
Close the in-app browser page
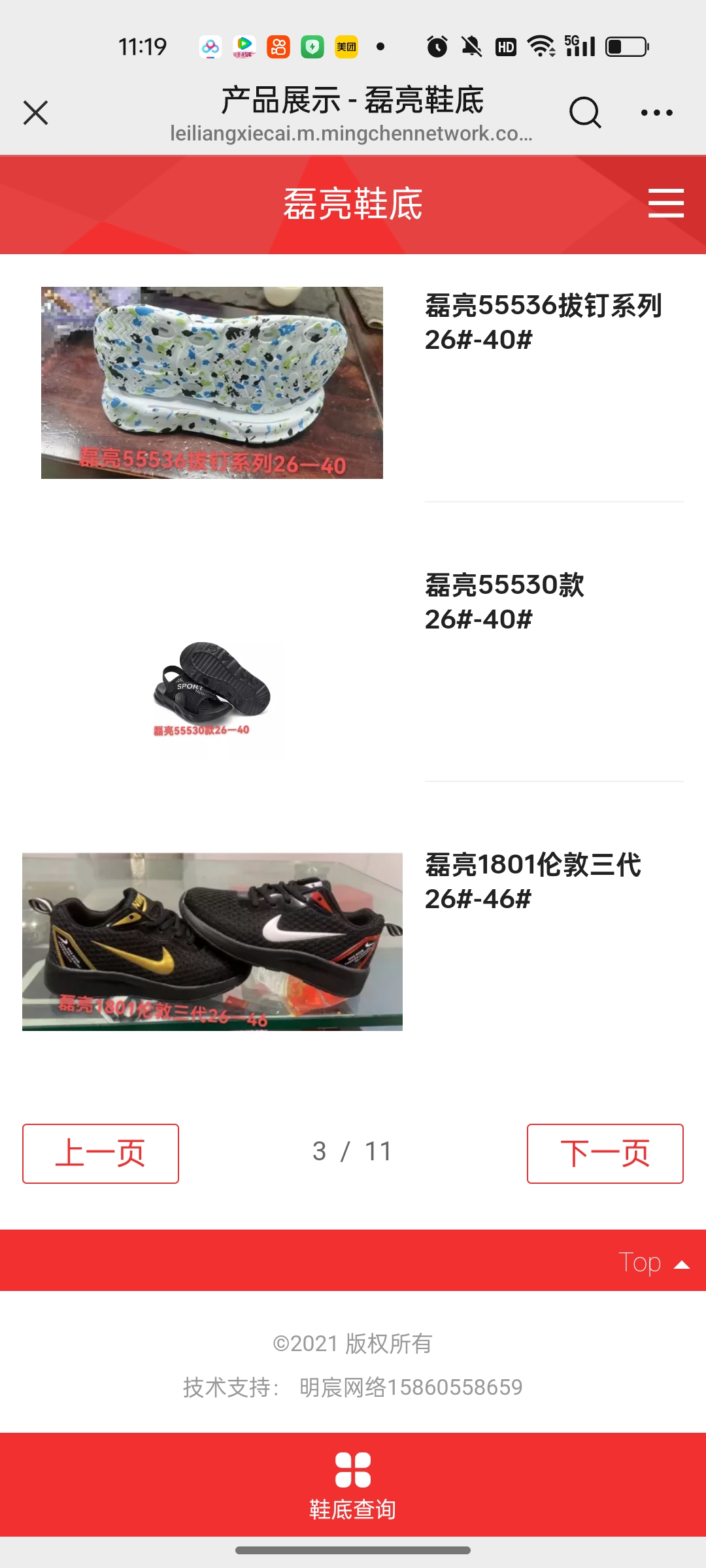(36, 112)
